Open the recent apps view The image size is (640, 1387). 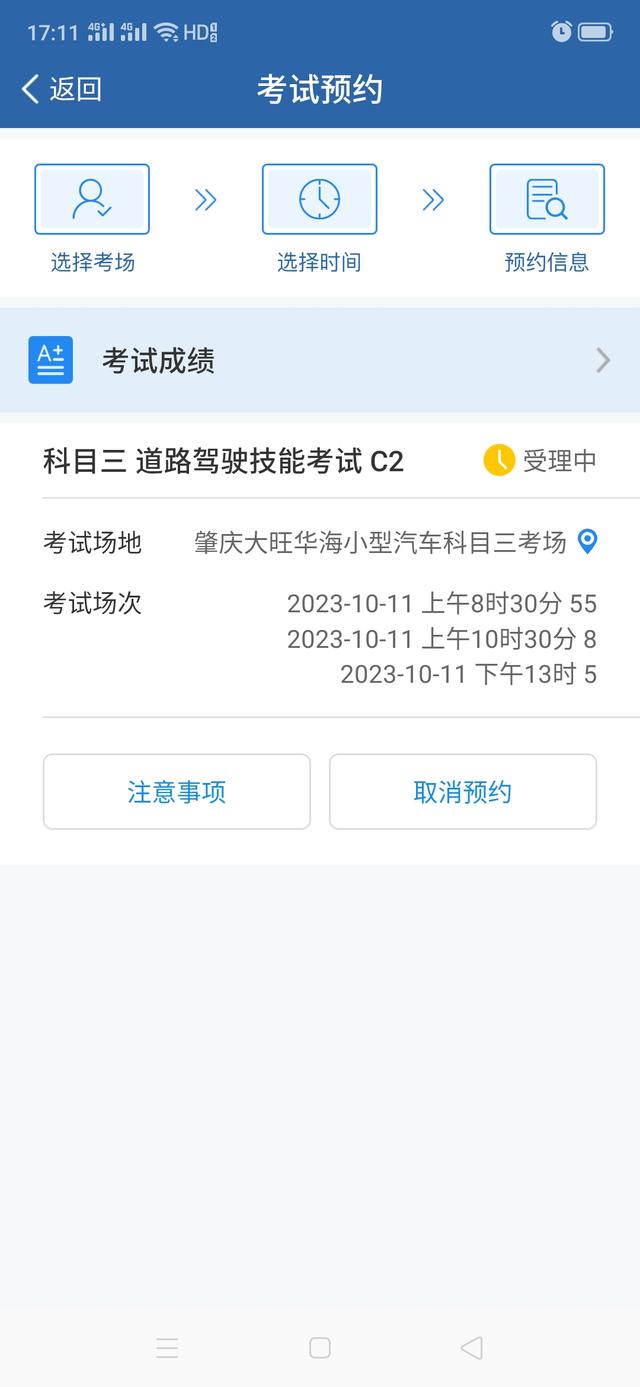[x=167, y=1348]
